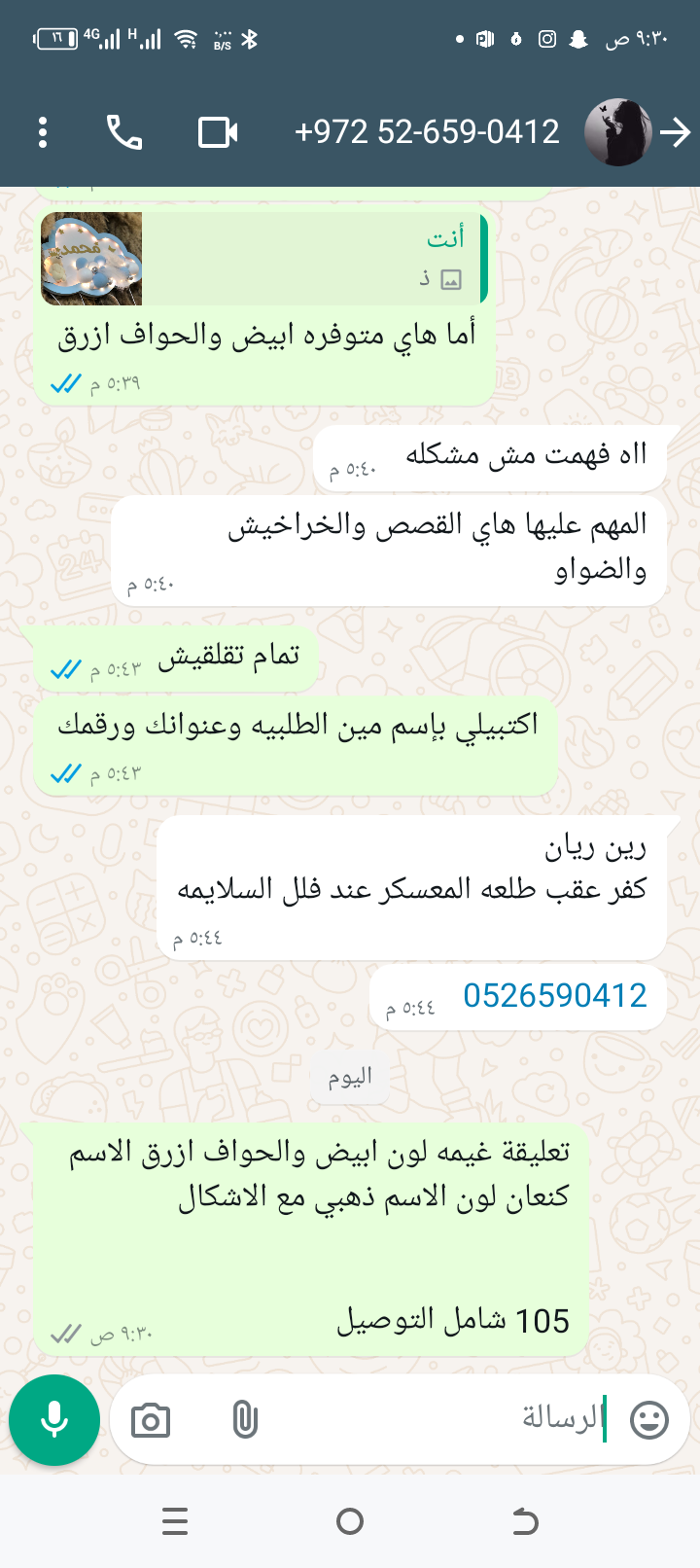Viewport: 700px width, 1568px height.
Task: Go back using the header arrow
Action: click(x=676, y=132)
